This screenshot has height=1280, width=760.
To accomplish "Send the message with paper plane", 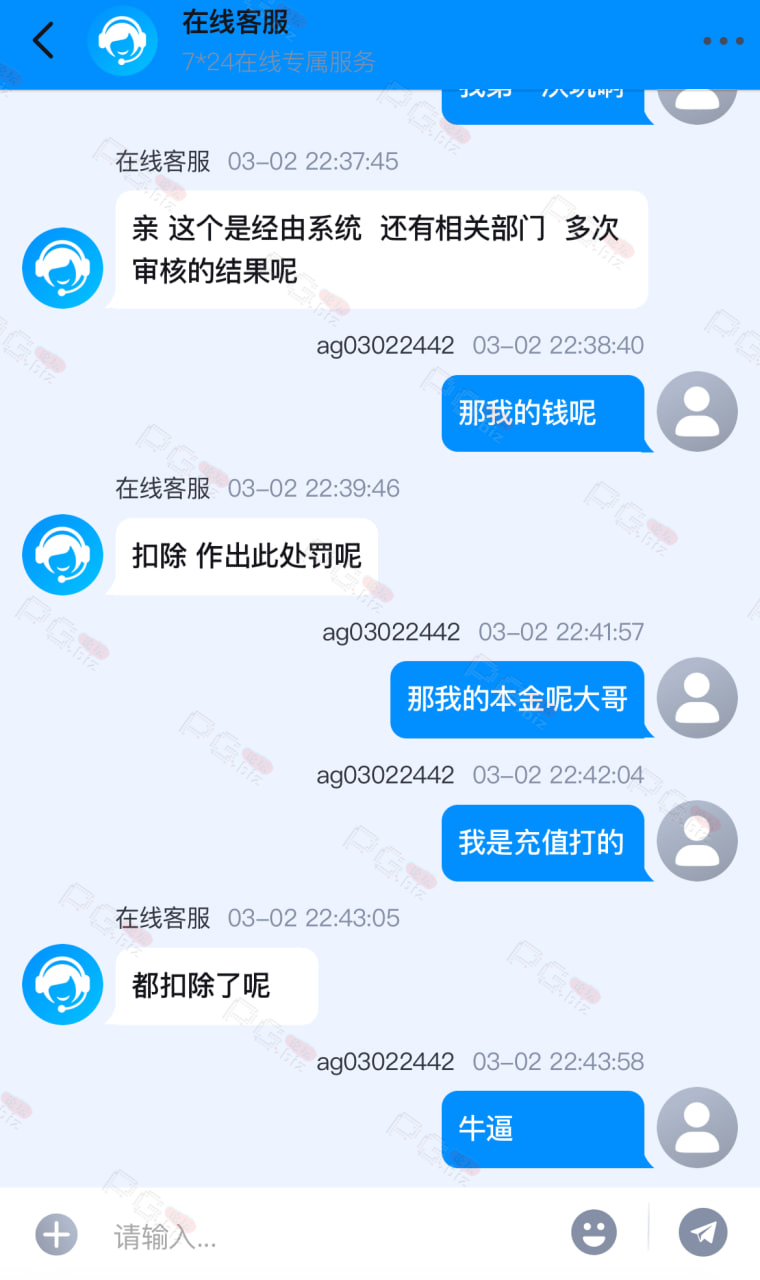I will click(x=703, y=1232).
